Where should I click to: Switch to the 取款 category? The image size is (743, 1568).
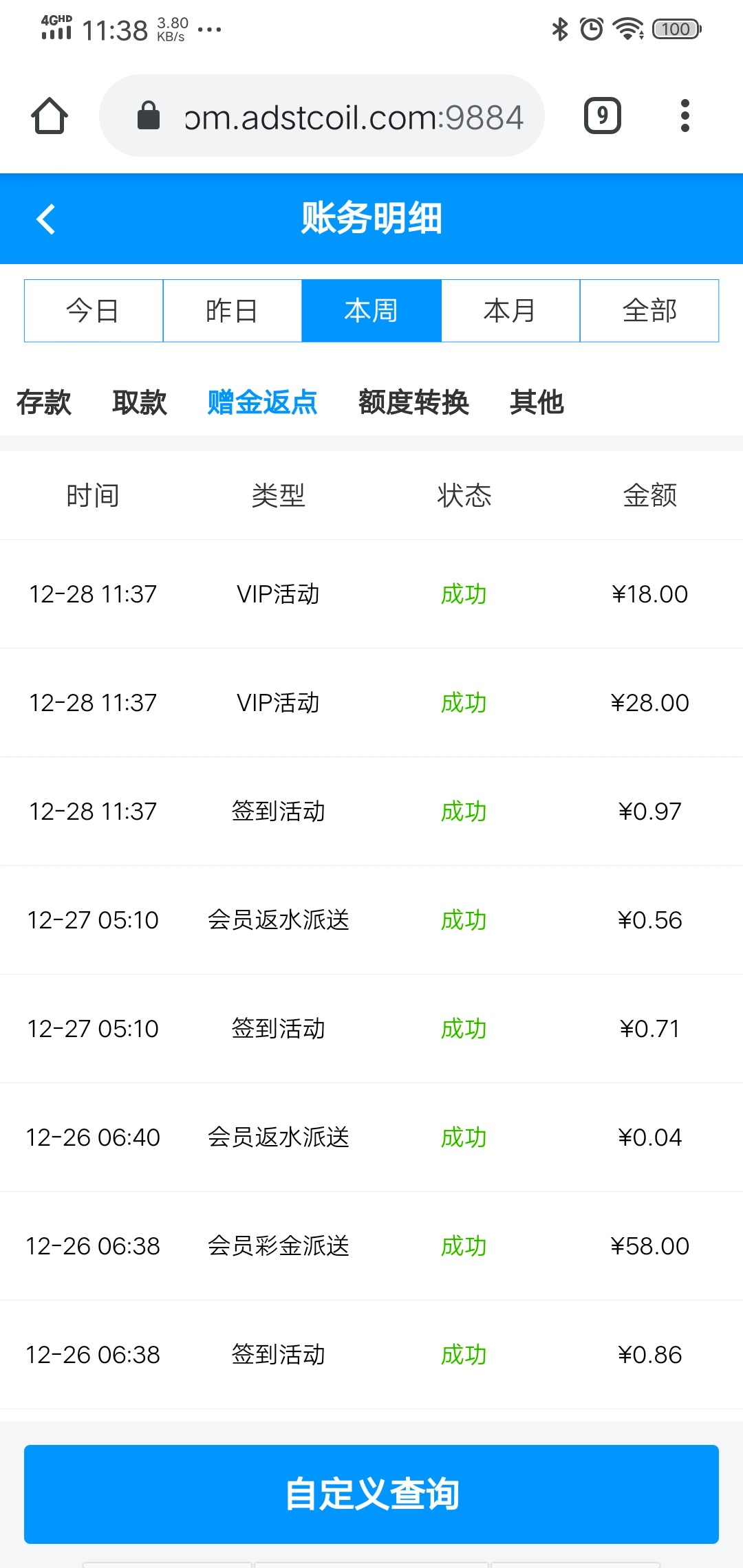140,402
